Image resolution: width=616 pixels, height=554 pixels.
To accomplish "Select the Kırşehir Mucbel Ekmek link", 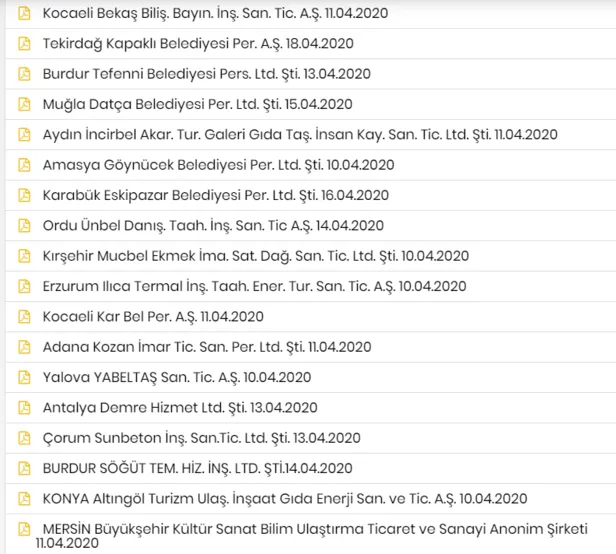I will tap(256, 256).
